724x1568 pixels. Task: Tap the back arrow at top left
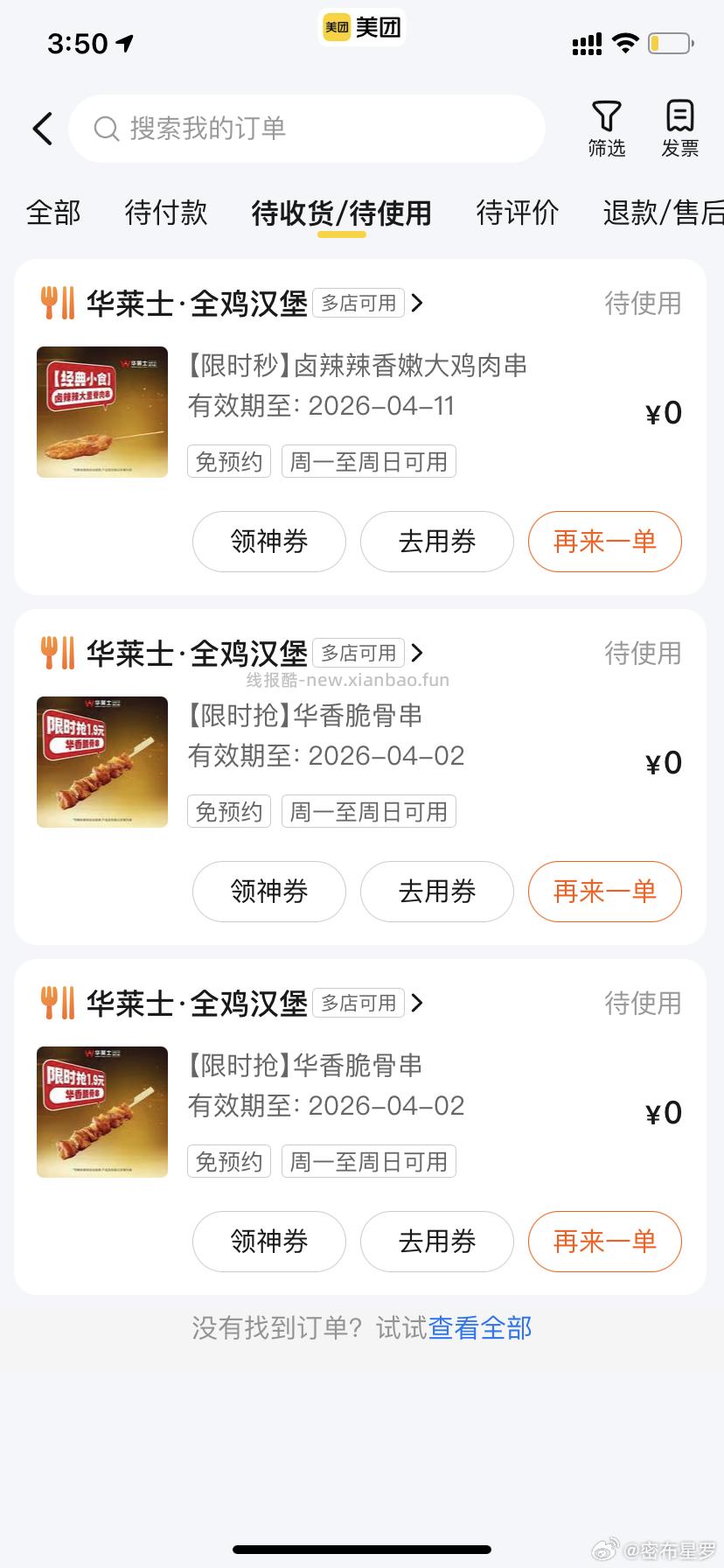[42, 128]
